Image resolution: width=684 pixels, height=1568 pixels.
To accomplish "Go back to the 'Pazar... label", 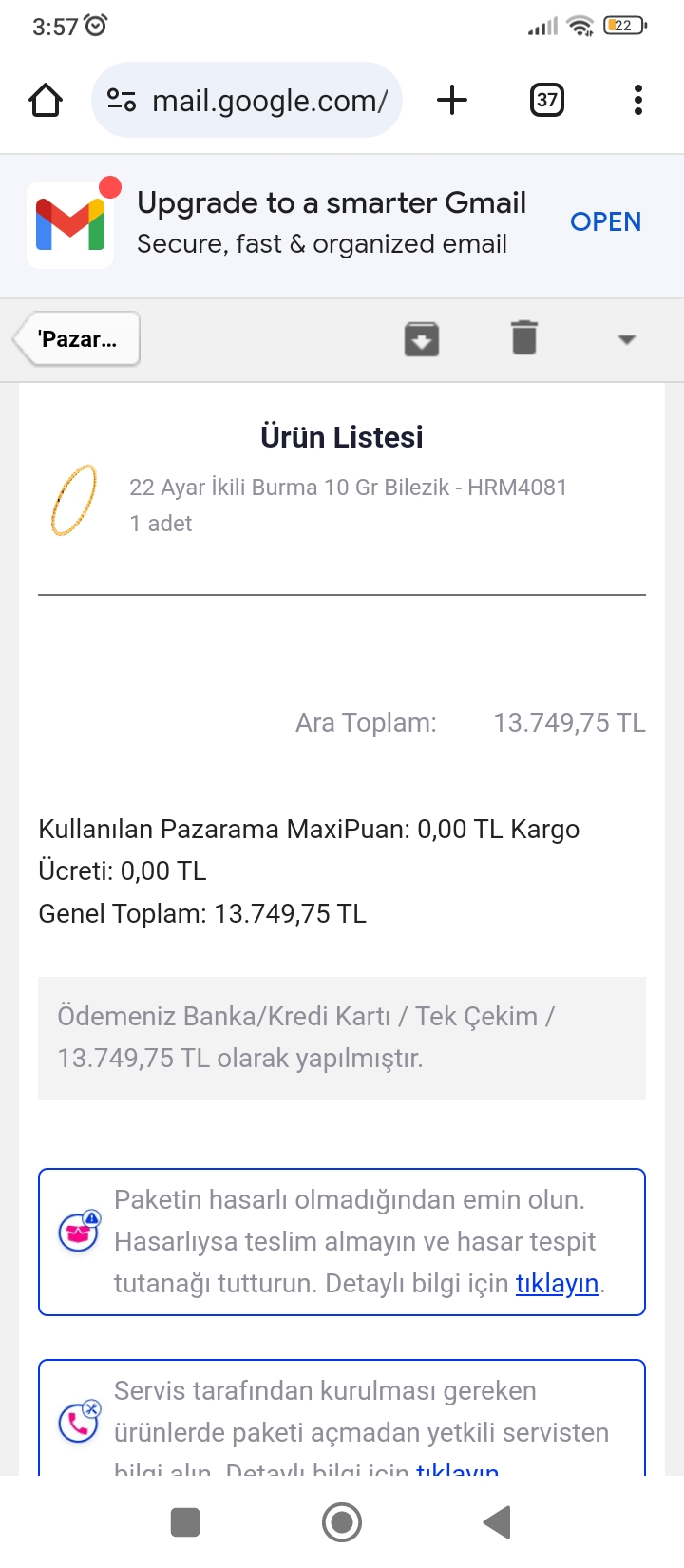I will [77, 338].
